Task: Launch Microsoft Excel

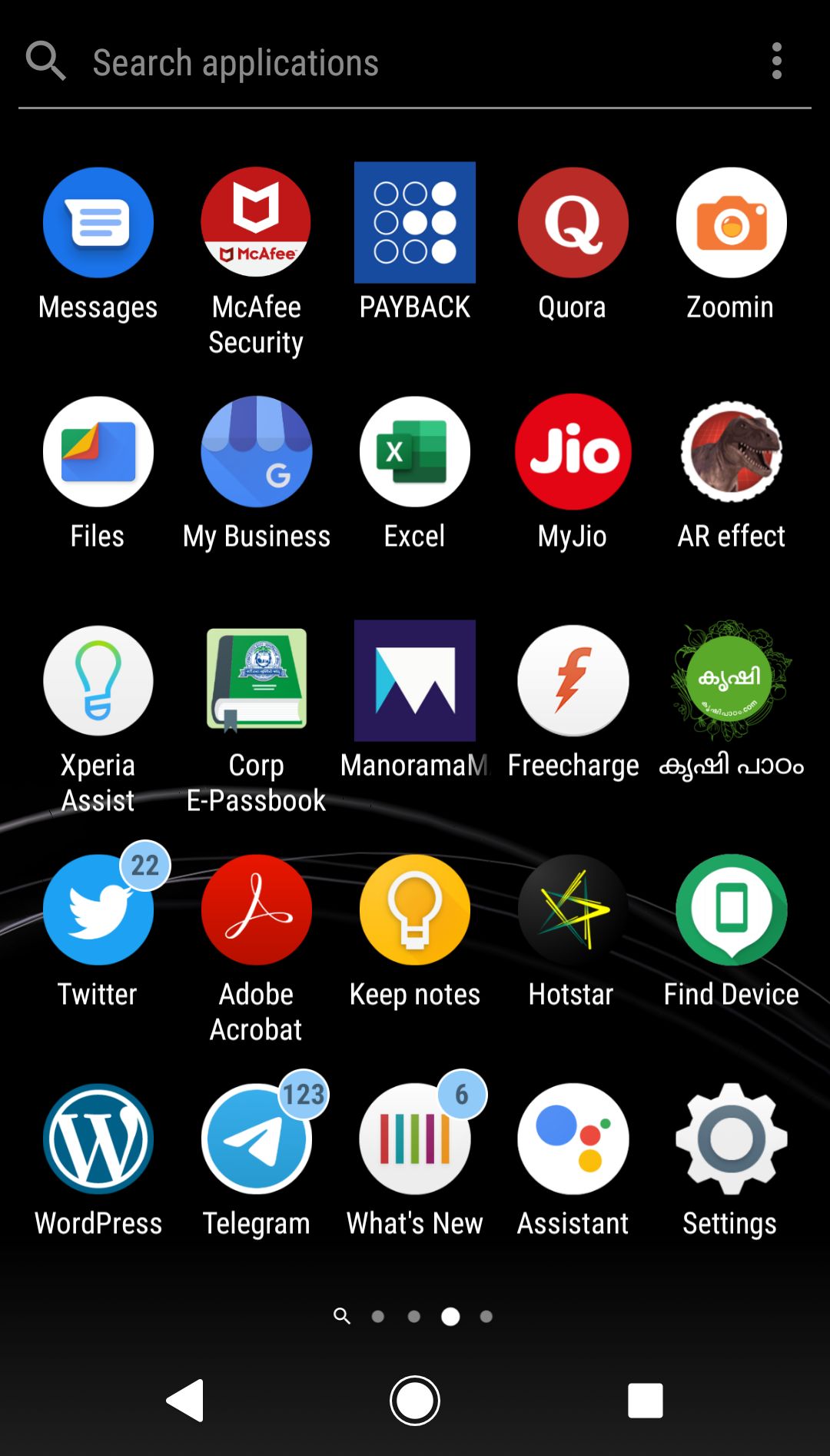Action: point(415,451)
